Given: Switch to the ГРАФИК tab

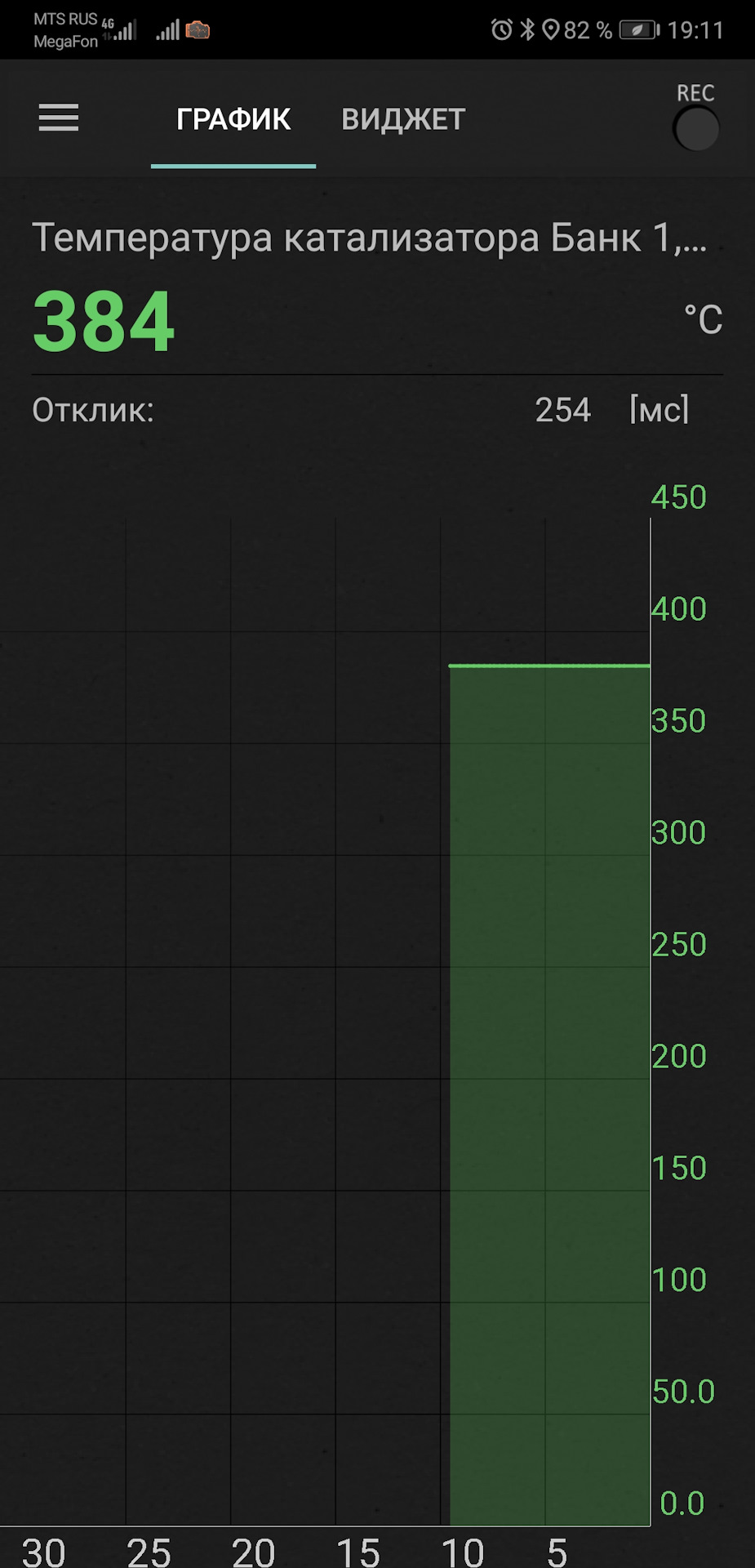Looking at the screenshot, I should pyautogui.click(x=233, y=120).
